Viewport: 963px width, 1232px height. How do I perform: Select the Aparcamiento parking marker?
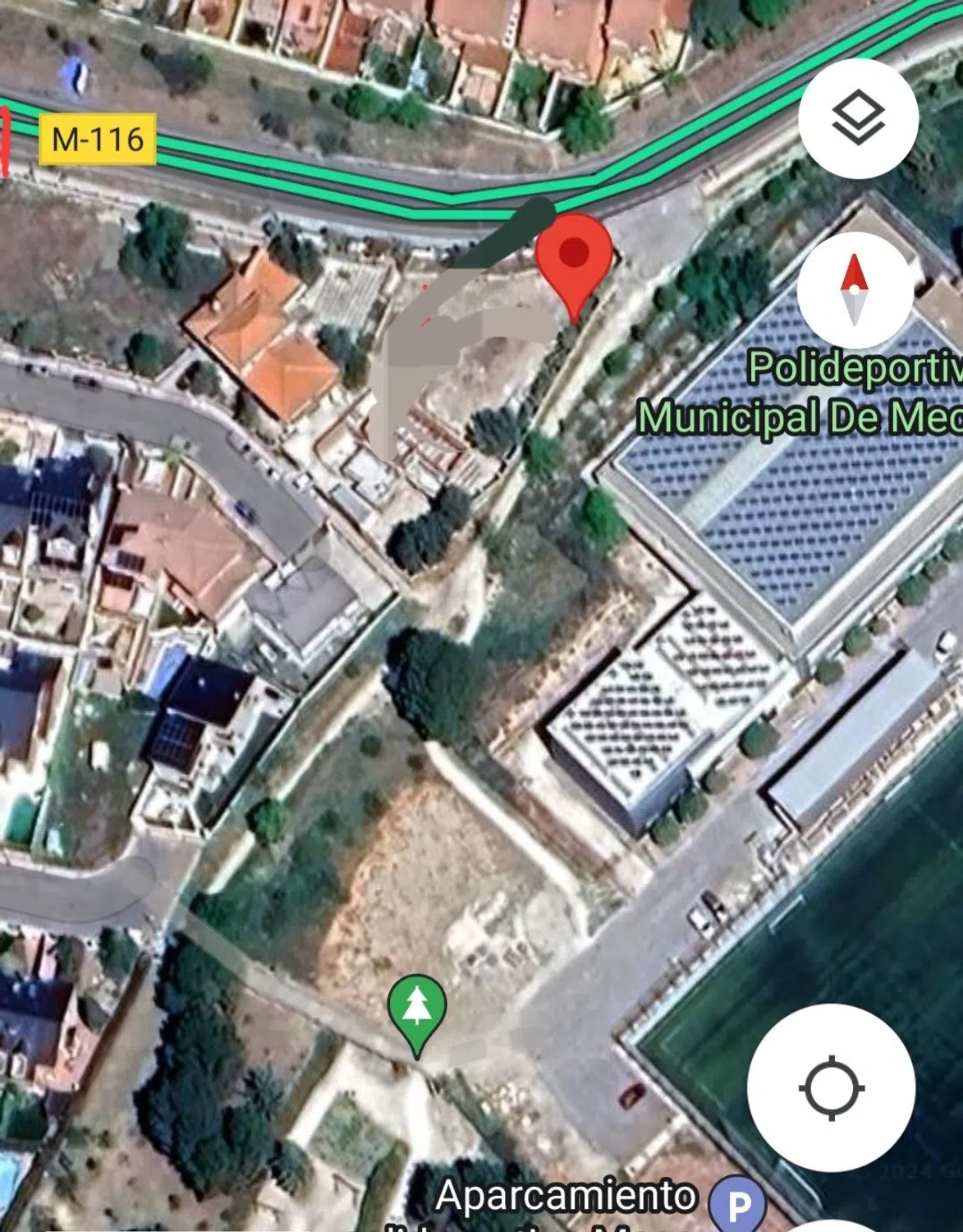[738, 1204]
